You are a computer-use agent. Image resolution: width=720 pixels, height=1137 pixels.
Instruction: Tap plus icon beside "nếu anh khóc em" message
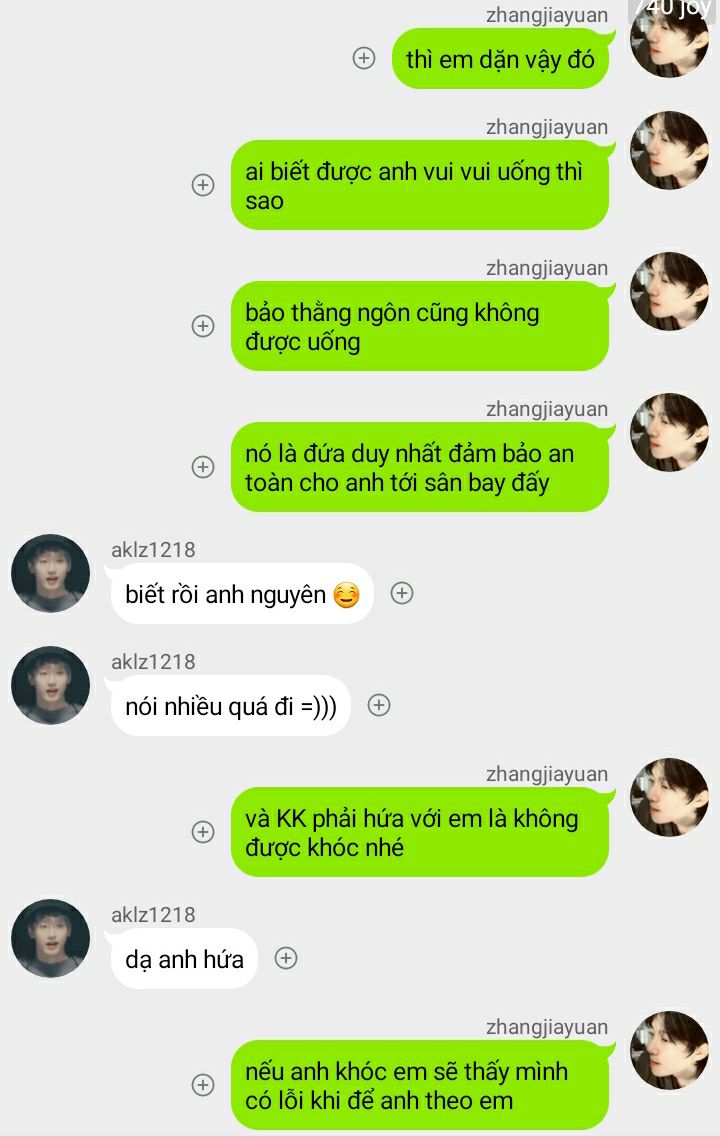(x=203, y=1085)
